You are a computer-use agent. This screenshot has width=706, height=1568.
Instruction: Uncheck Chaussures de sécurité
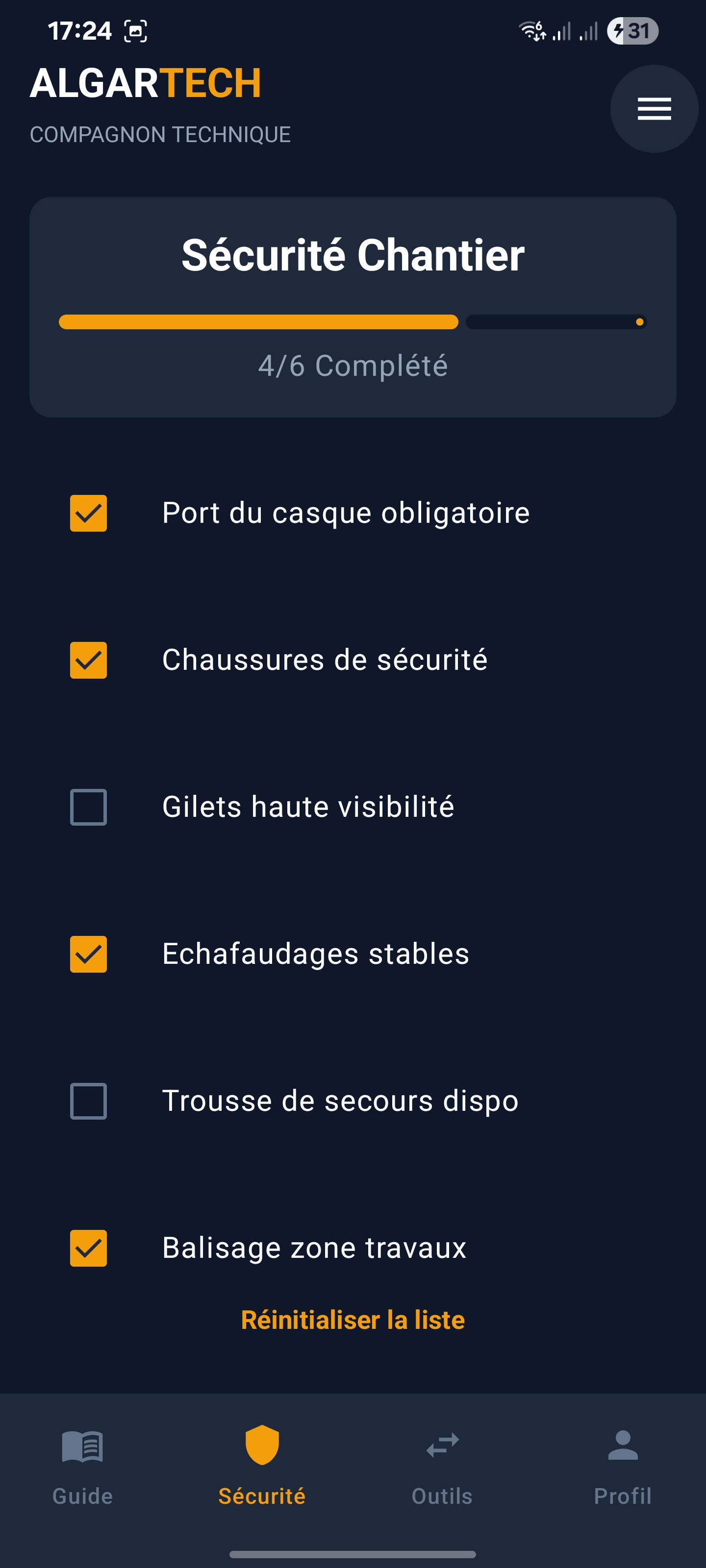(x=89, y=660)
